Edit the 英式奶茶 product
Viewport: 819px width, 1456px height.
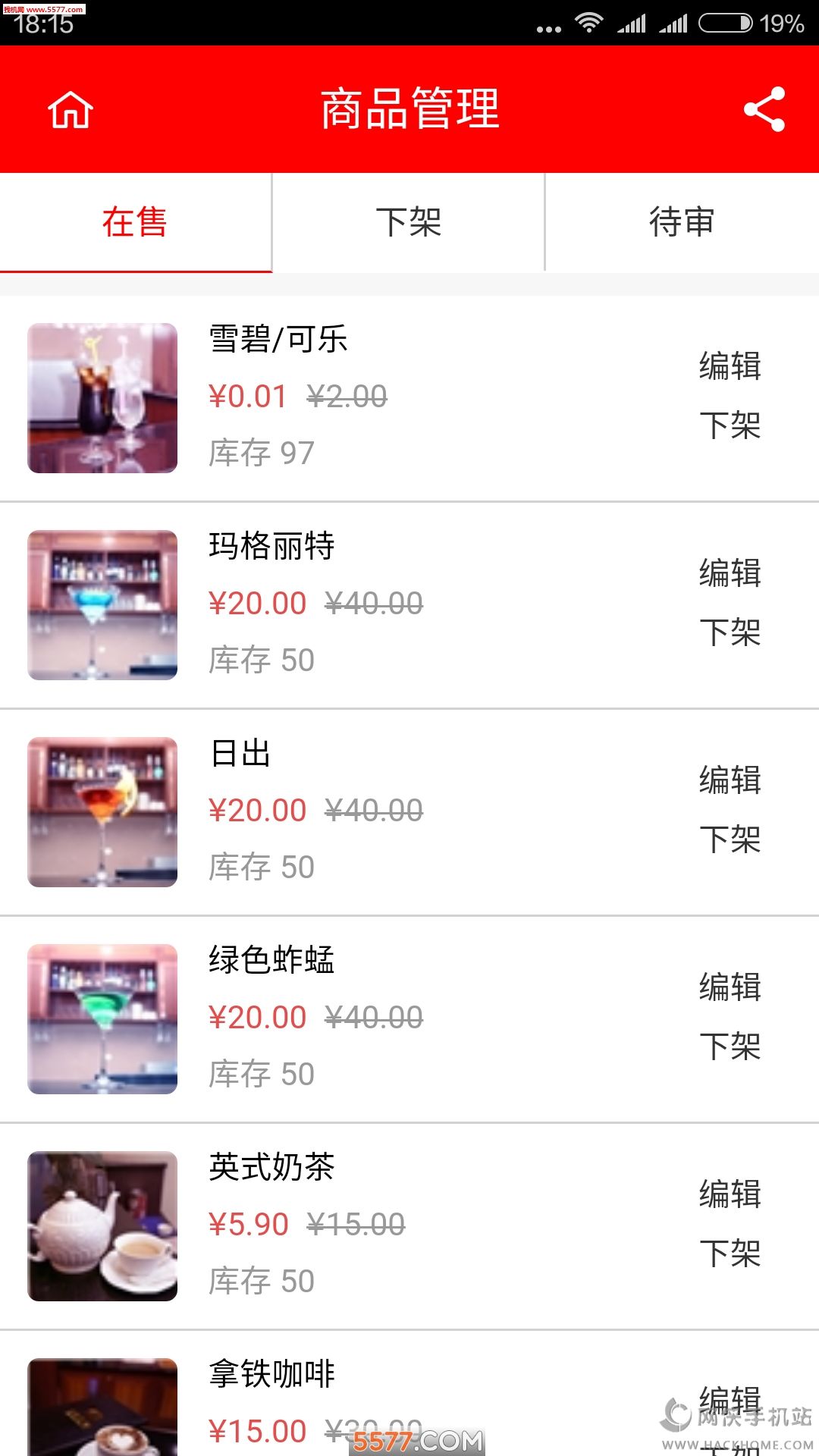(x=730, y=1194)
